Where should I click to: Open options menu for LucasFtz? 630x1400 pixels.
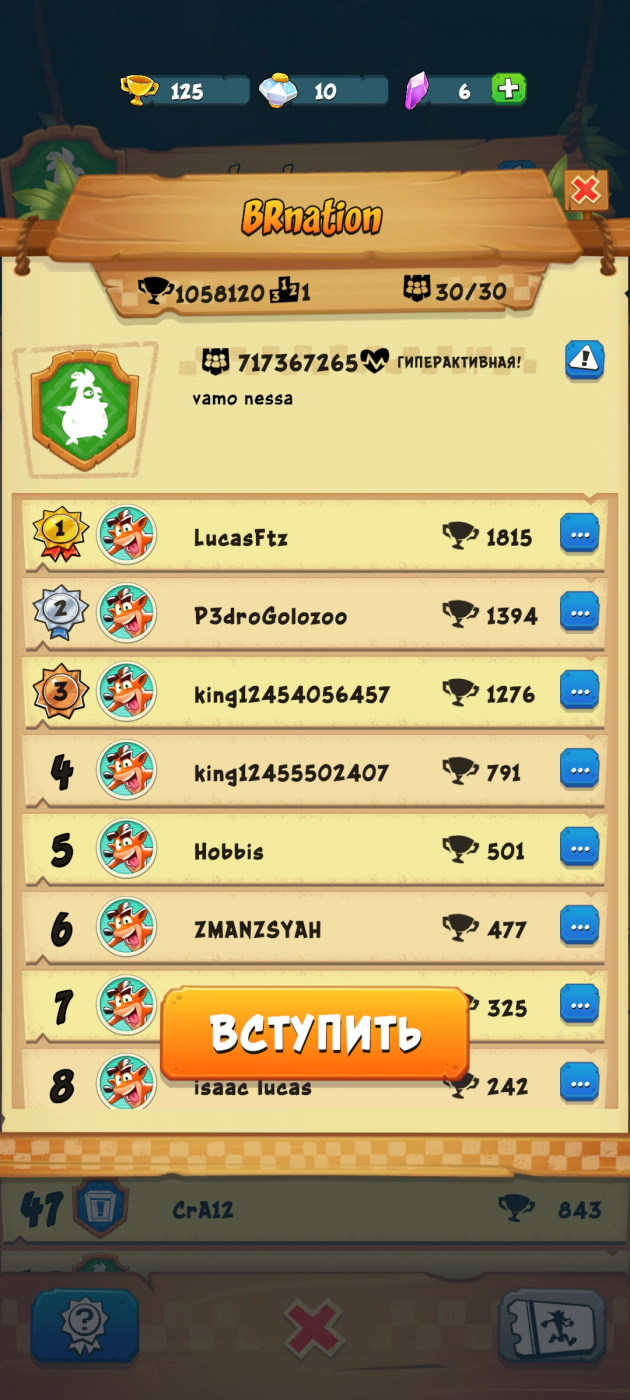tap(579, 535)
